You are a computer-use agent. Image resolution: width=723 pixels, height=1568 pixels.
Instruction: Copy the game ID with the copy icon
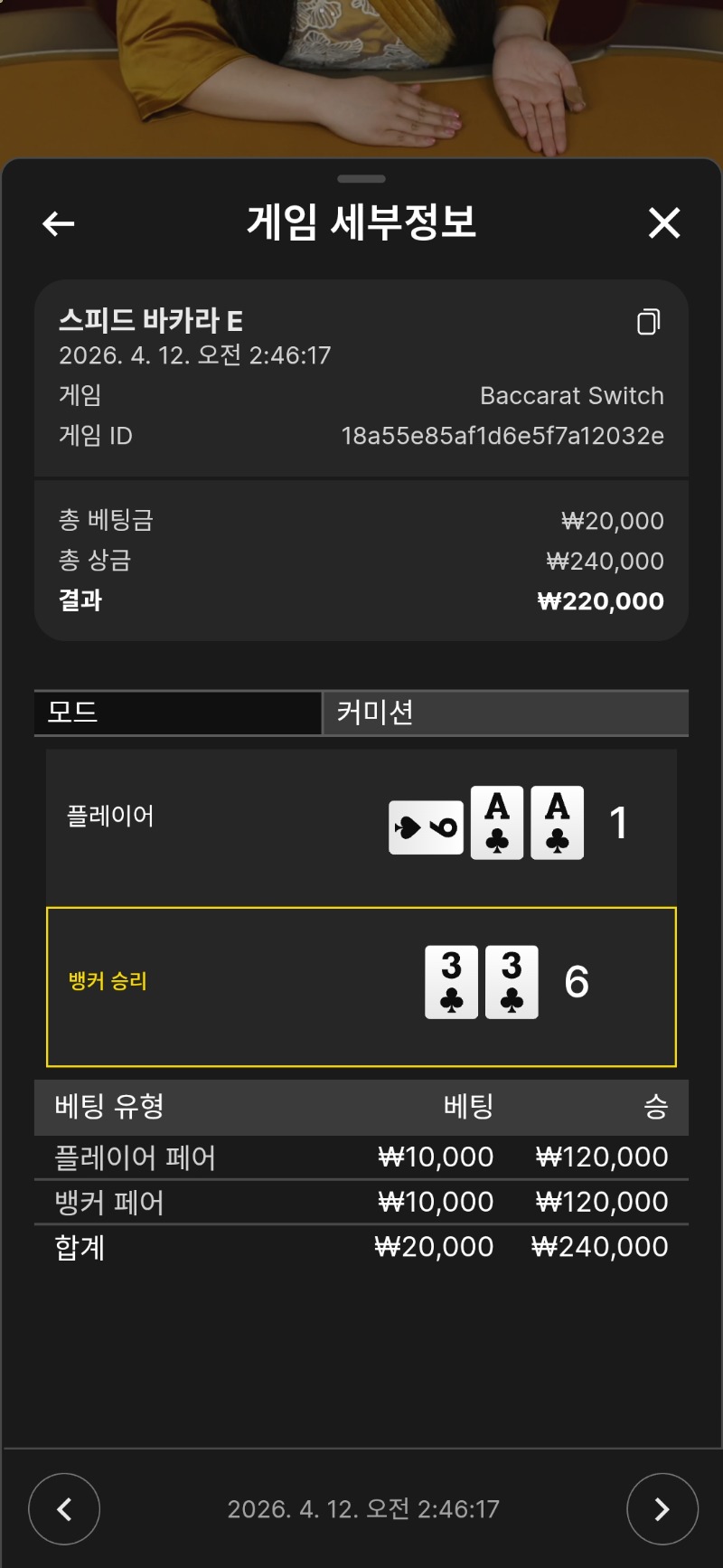pyautogui.click(x=648, y=322)
